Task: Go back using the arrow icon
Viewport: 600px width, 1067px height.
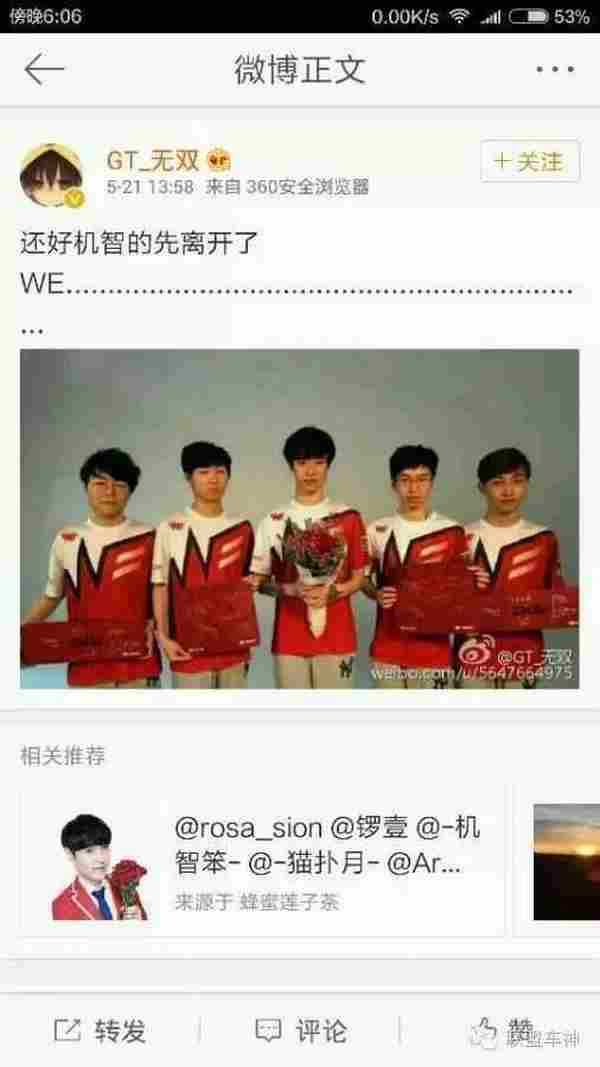Action: 44,69
